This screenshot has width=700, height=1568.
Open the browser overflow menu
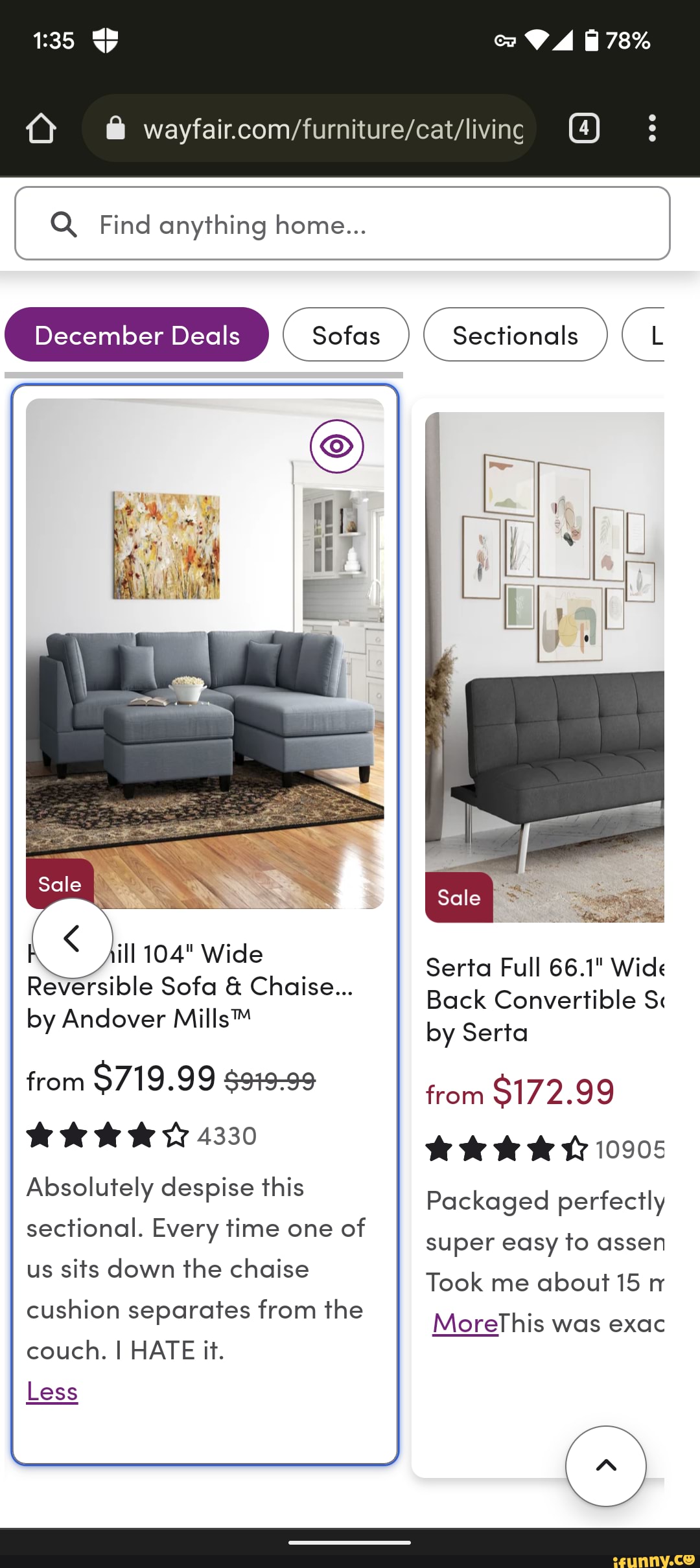click(x=652, y=128)
